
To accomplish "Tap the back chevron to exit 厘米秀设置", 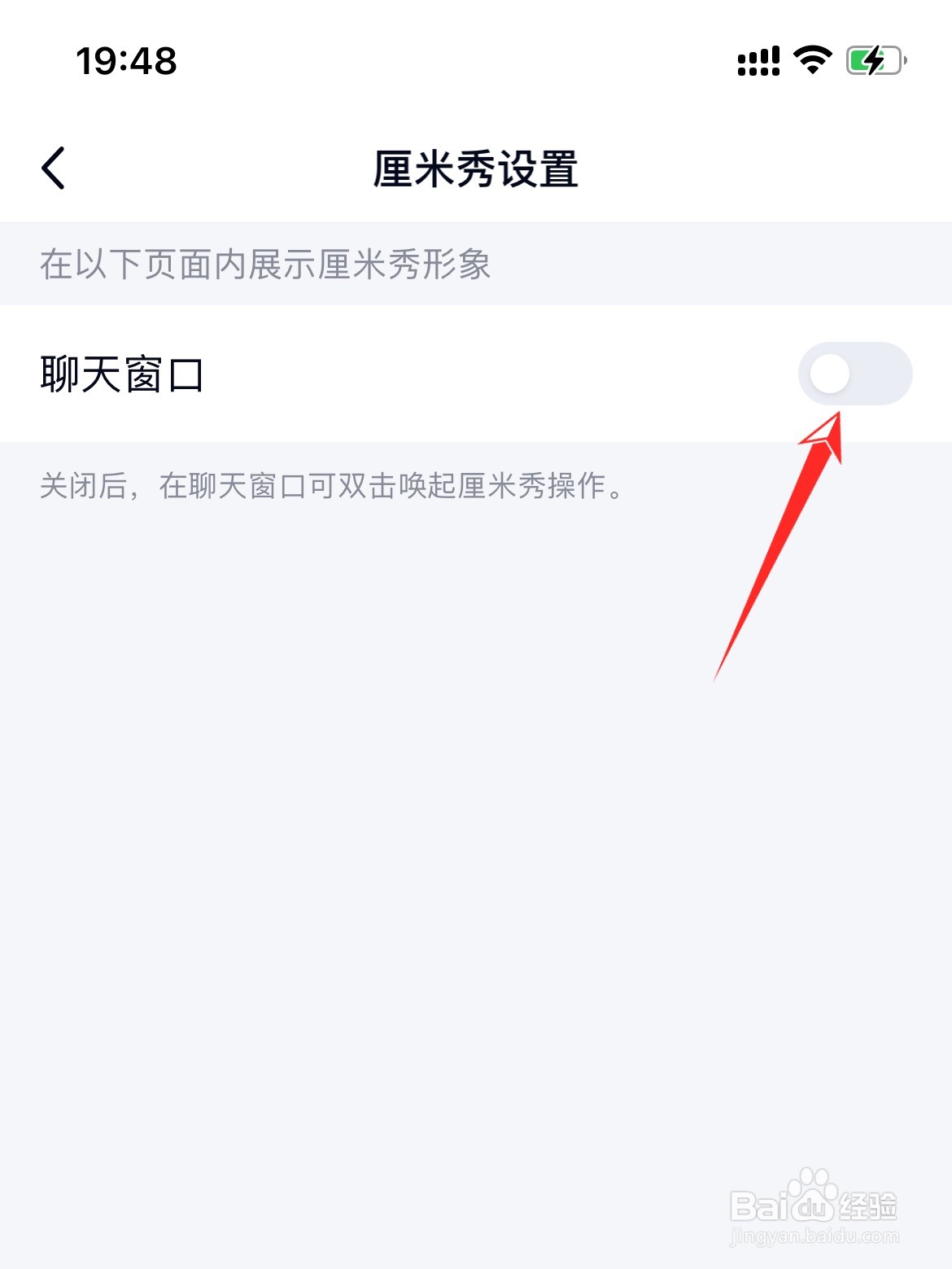I will (x=52, y=167).
